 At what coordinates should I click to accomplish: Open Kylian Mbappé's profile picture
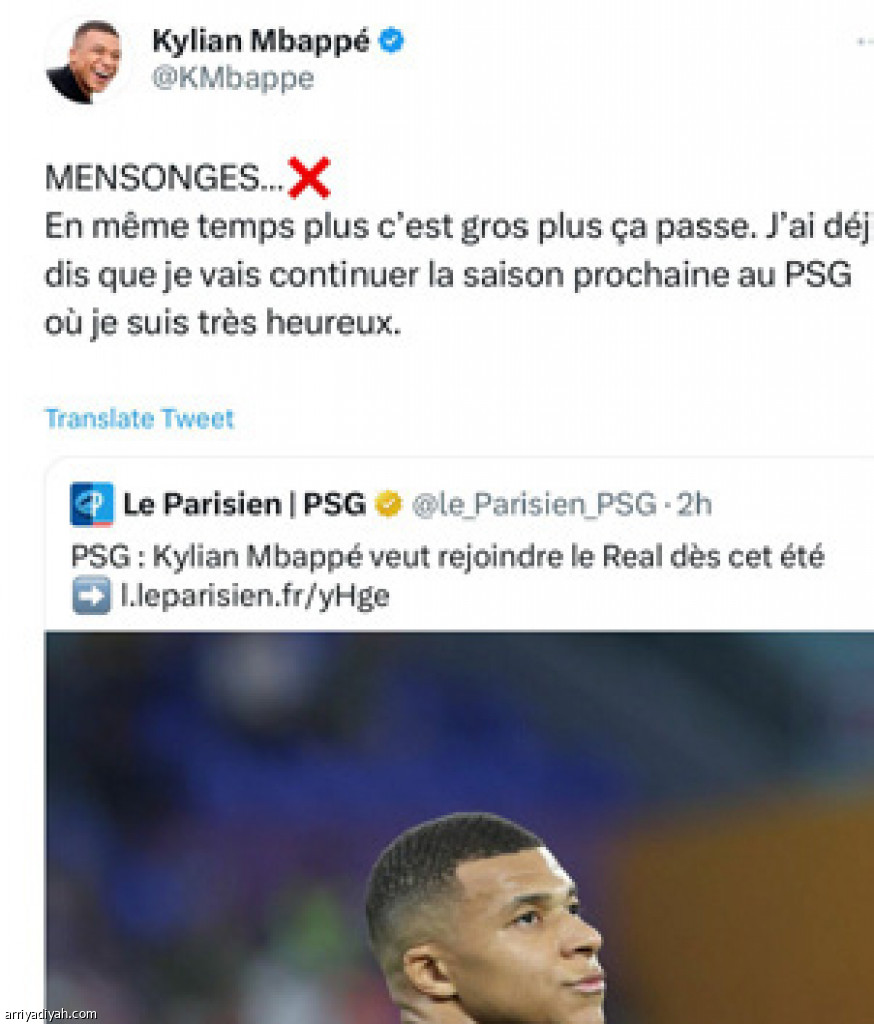tap(84, 63)
